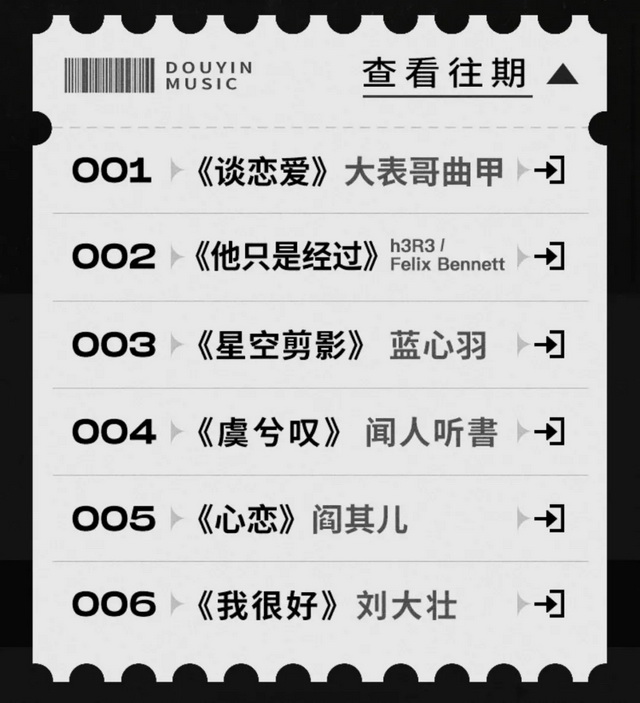This screenshot has width=640, height=703.
Task: Open issue 005 《心恋》 by 阎其儿
Action: click(x=549, y=519)
